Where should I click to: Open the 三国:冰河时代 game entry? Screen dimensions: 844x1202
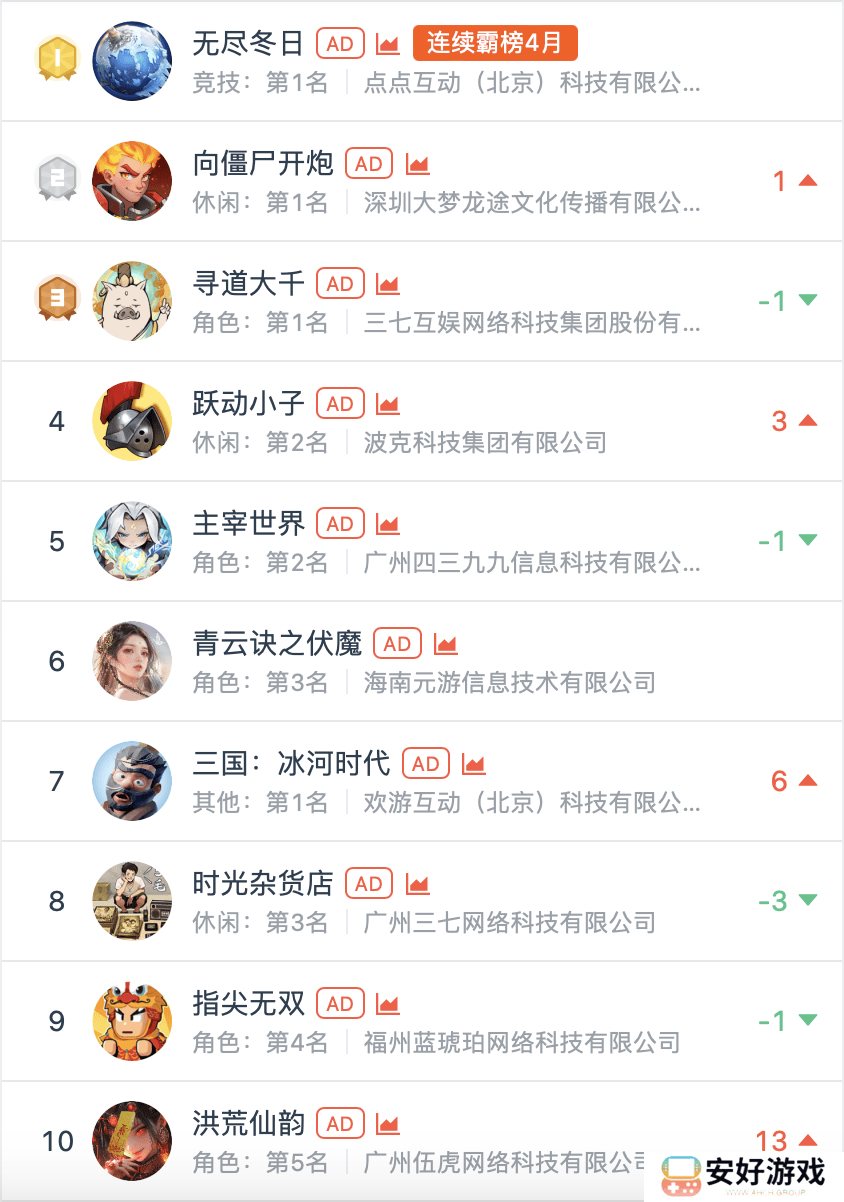tap(291, 764)
